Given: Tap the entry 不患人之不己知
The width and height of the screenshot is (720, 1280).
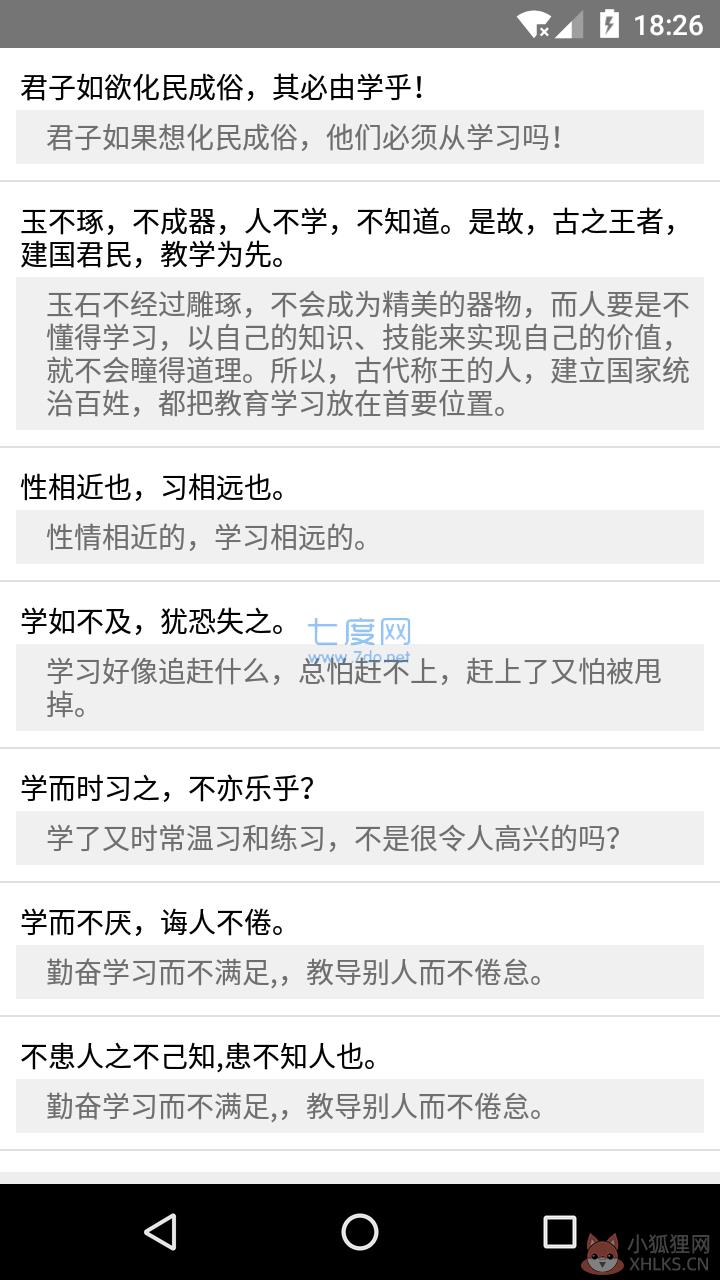Looking at the screenshot, I should tap(360, 1083).
